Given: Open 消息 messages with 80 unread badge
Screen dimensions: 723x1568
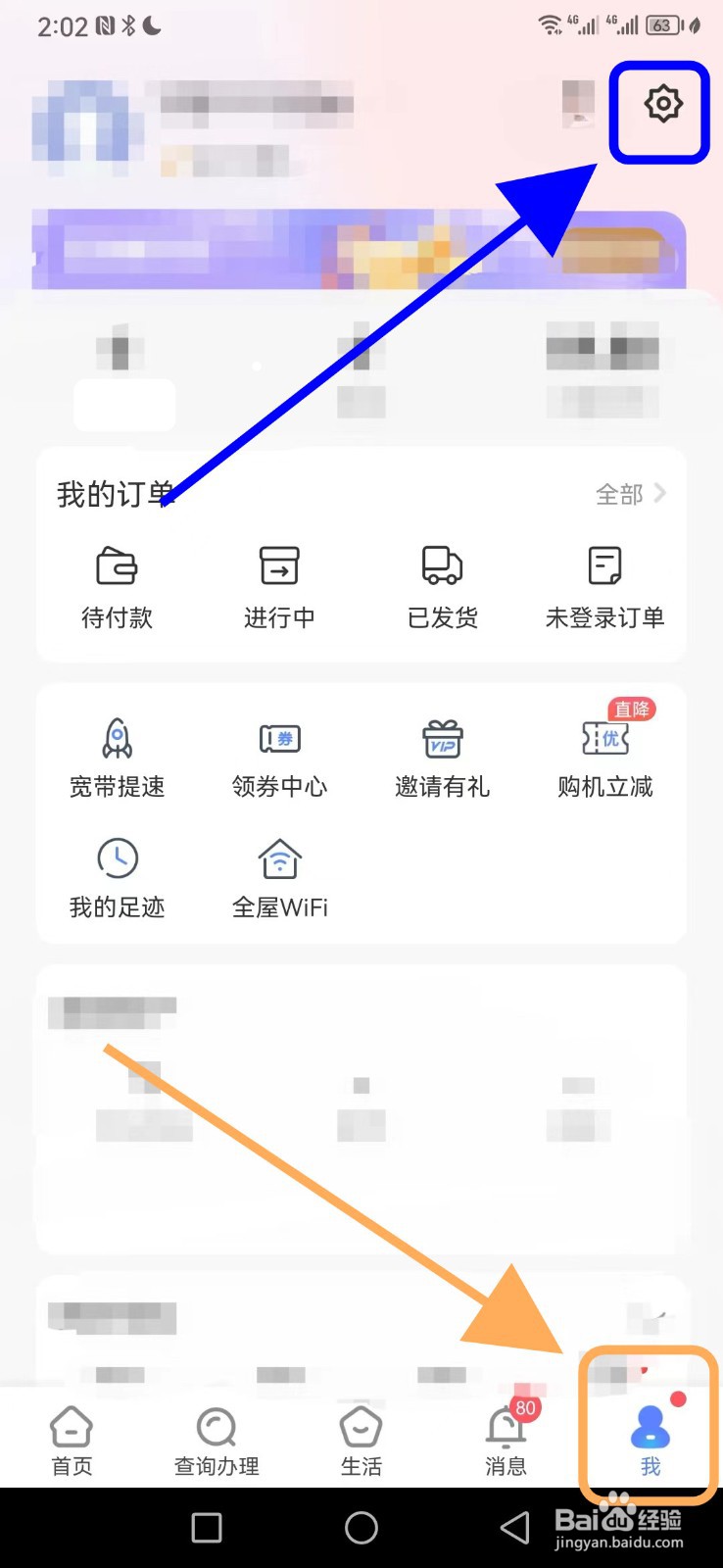Looking at the screenshot, I should coord(505,1436).
